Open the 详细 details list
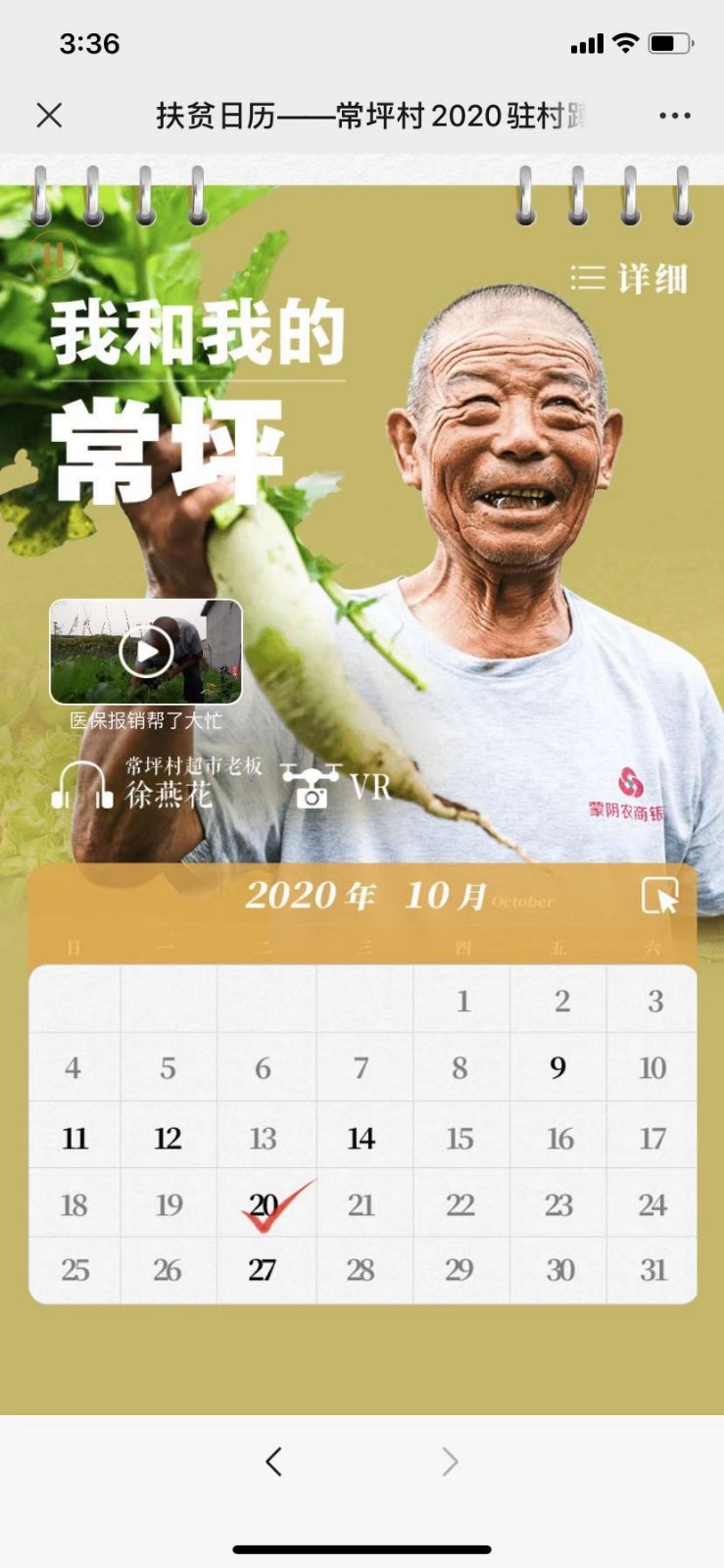This screenshot has width=724, height=1568. (629, 278)
